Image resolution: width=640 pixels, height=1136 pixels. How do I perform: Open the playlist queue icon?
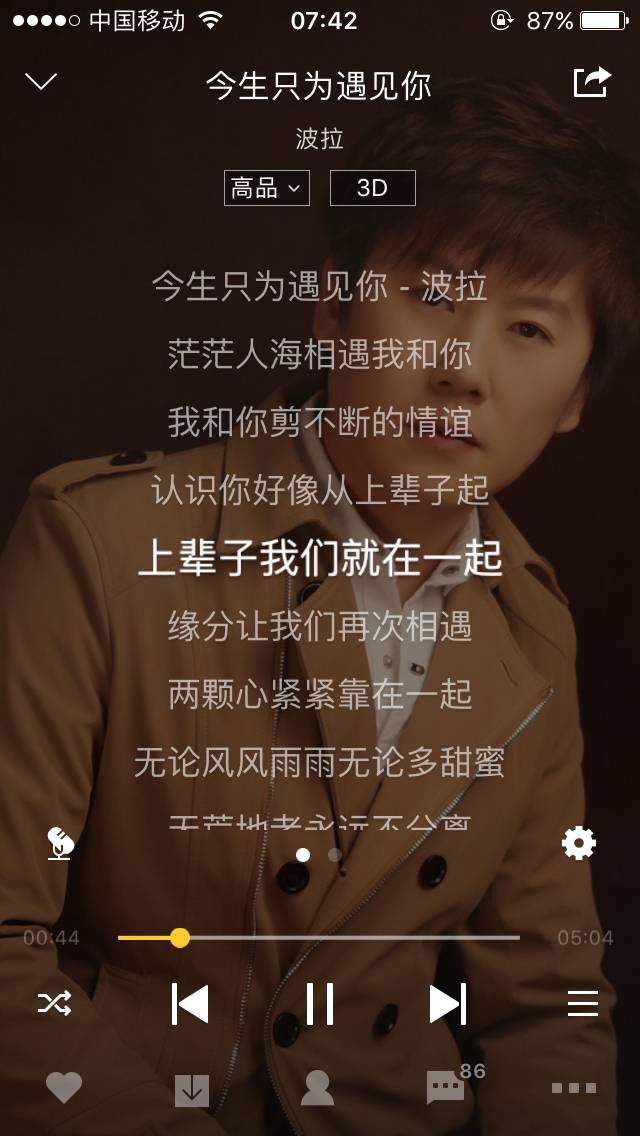582,1003
